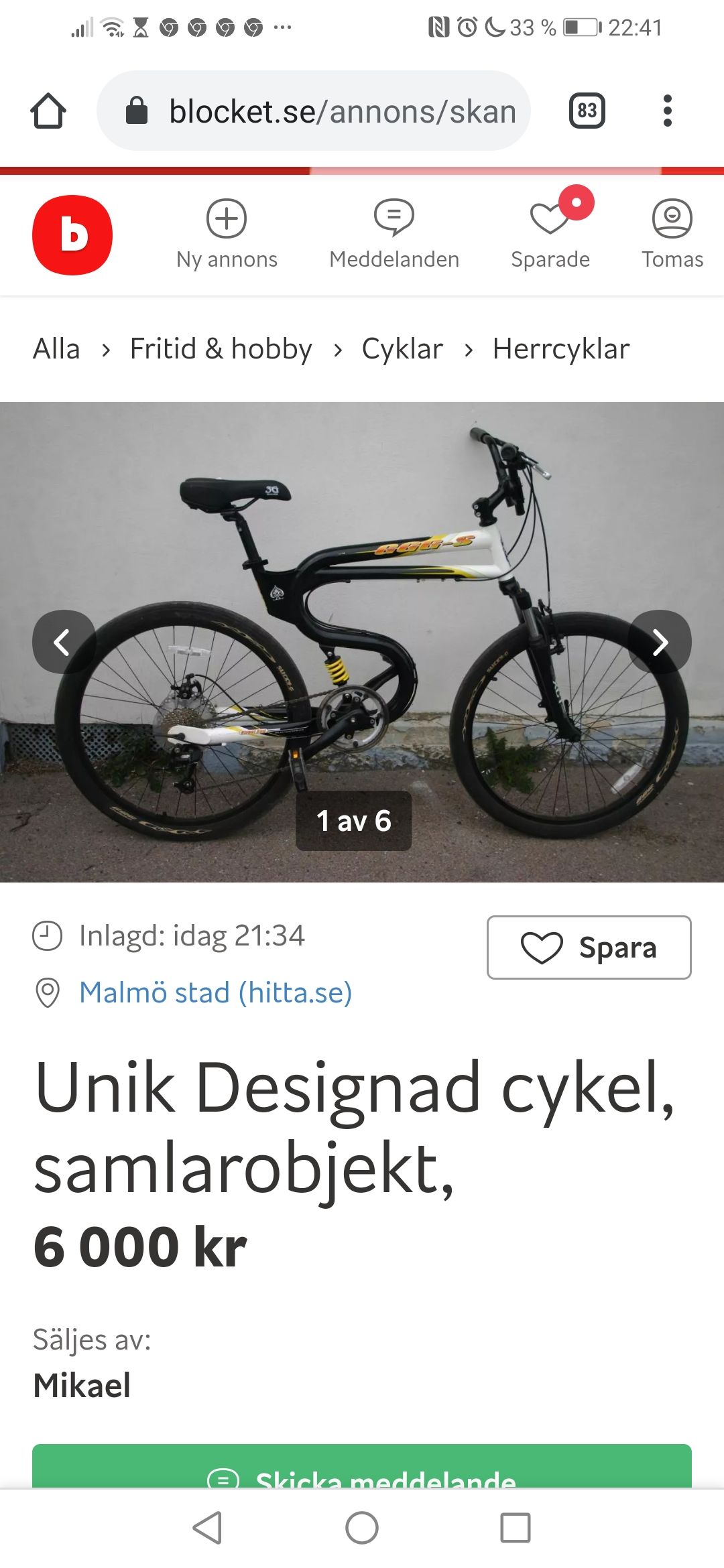Save this ad with the Spara button
The image size is (724, 1568).
[589, 948]
